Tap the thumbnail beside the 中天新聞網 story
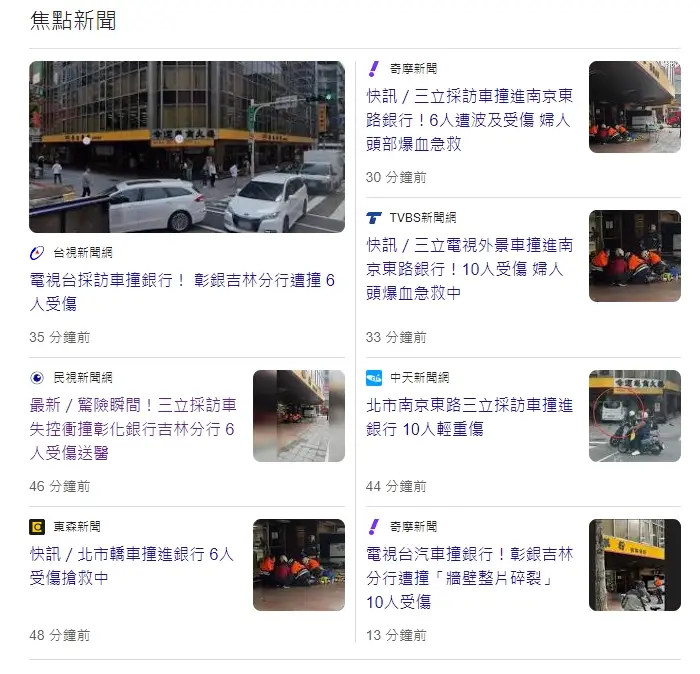 [x=634, y=416]
